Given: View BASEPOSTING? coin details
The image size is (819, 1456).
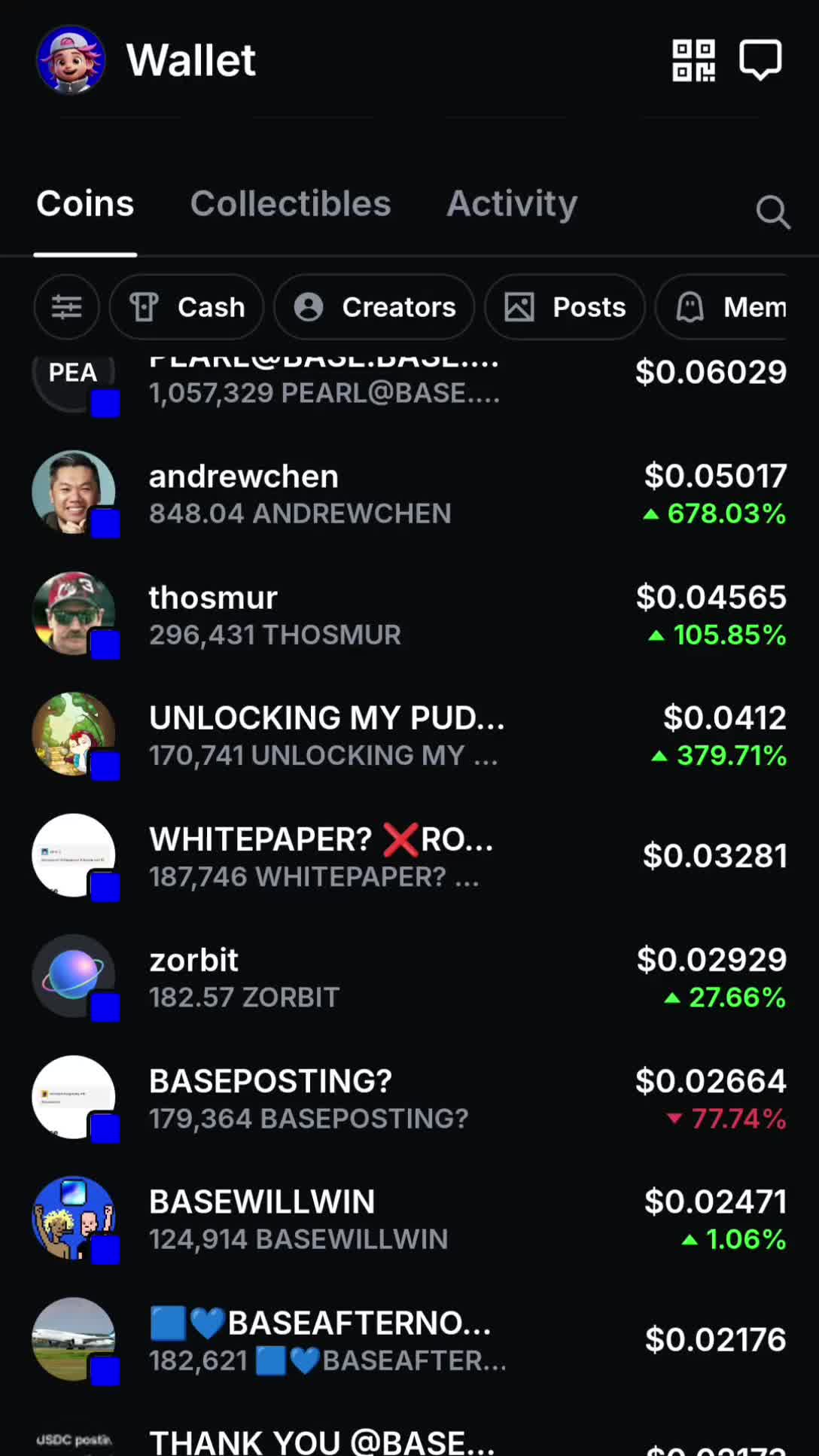Looking at the screenshot, I should pyautogui.click(x=409, y=1098).
